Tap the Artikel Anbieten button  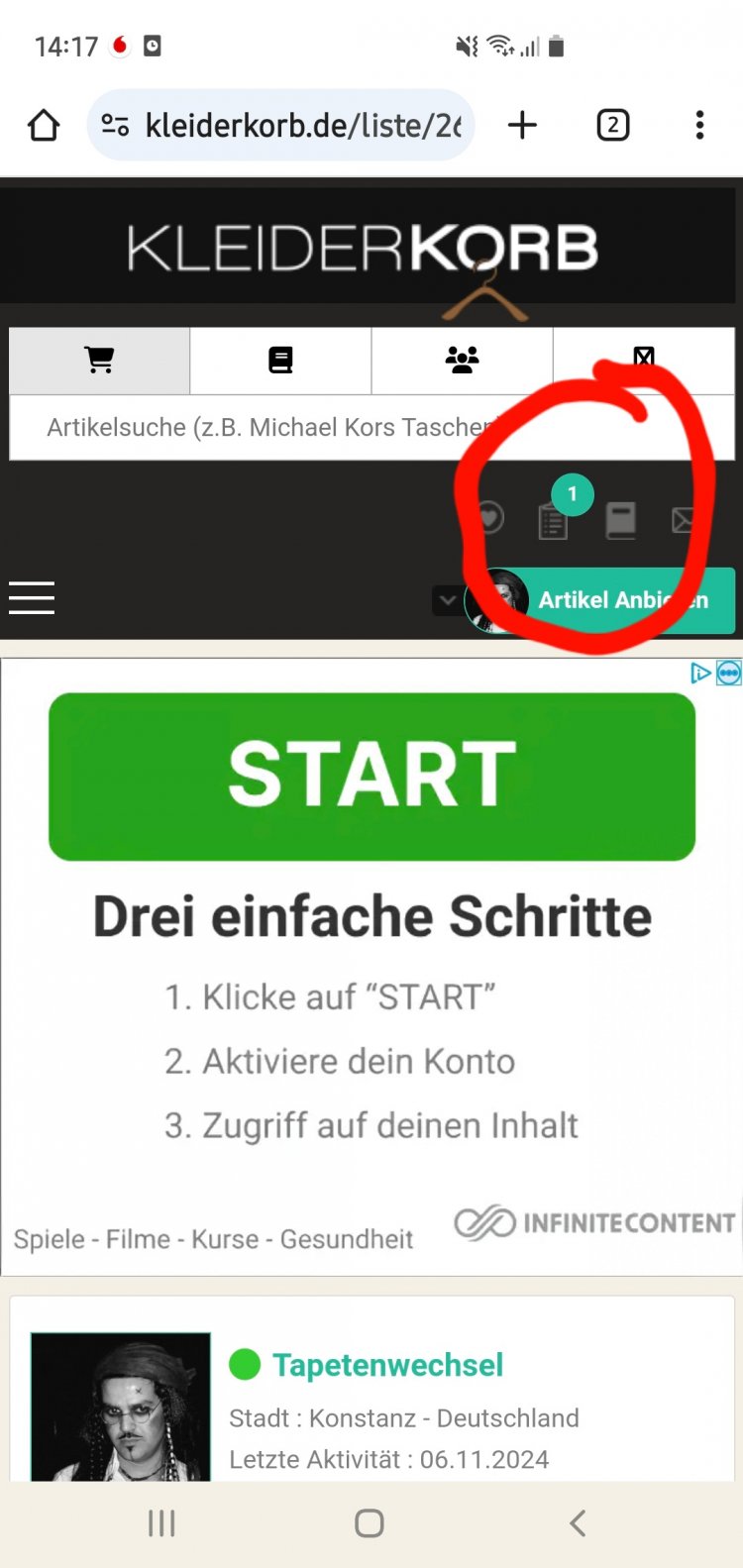click(x=624, y=600)
